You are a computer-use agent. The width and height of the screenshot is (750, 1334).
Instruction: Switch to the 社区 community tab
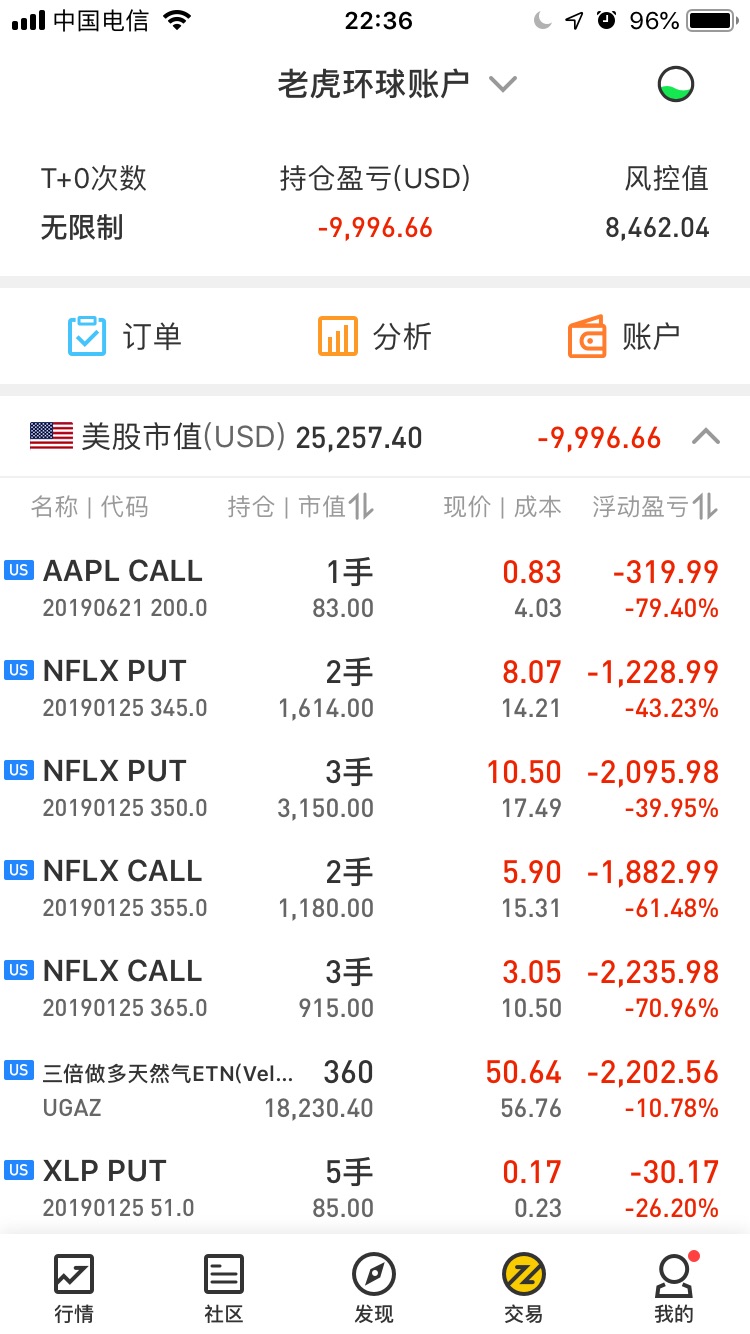click(224, 1288)
